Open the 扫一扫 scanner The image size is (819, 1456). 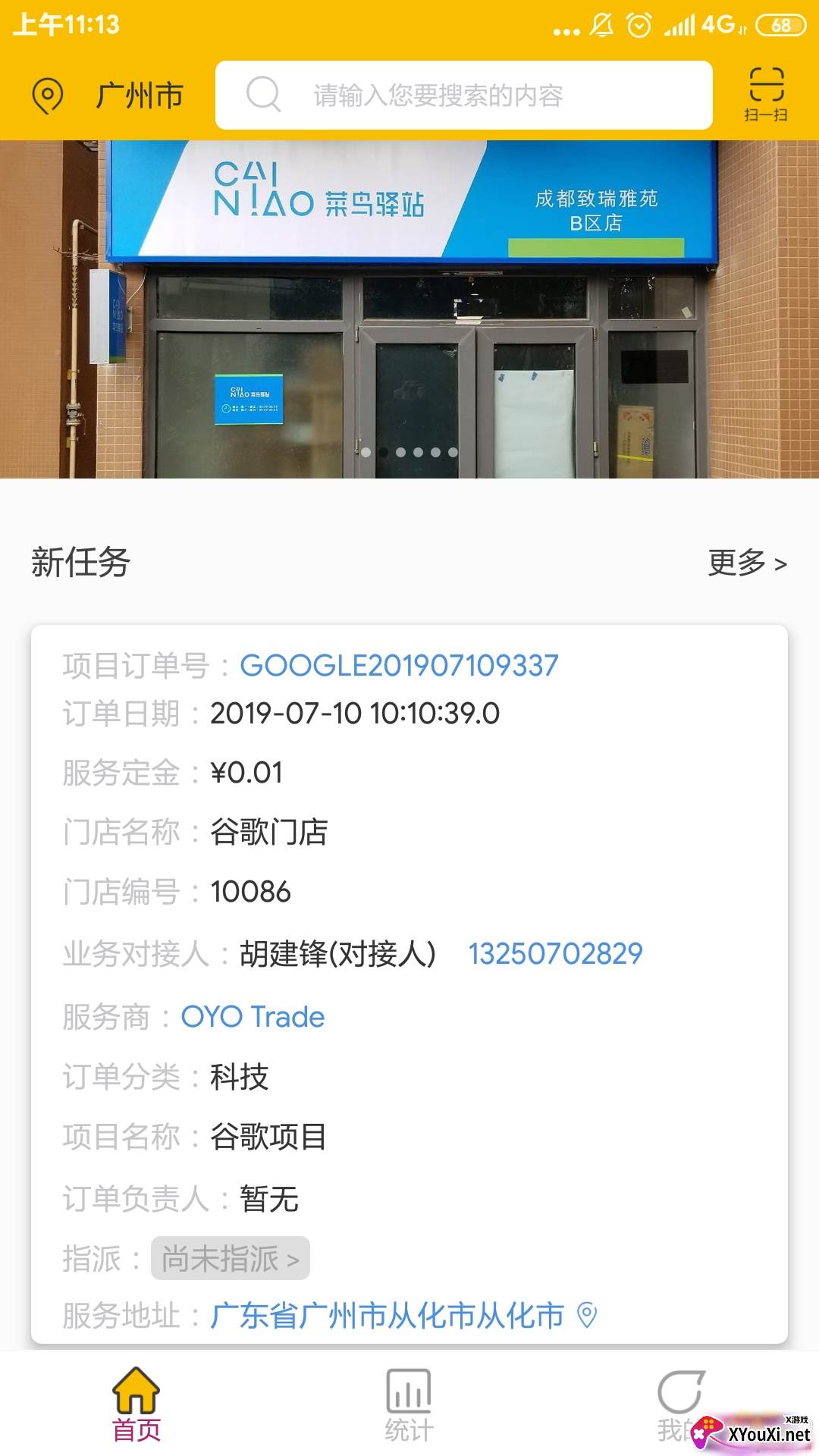click(766, 95)
